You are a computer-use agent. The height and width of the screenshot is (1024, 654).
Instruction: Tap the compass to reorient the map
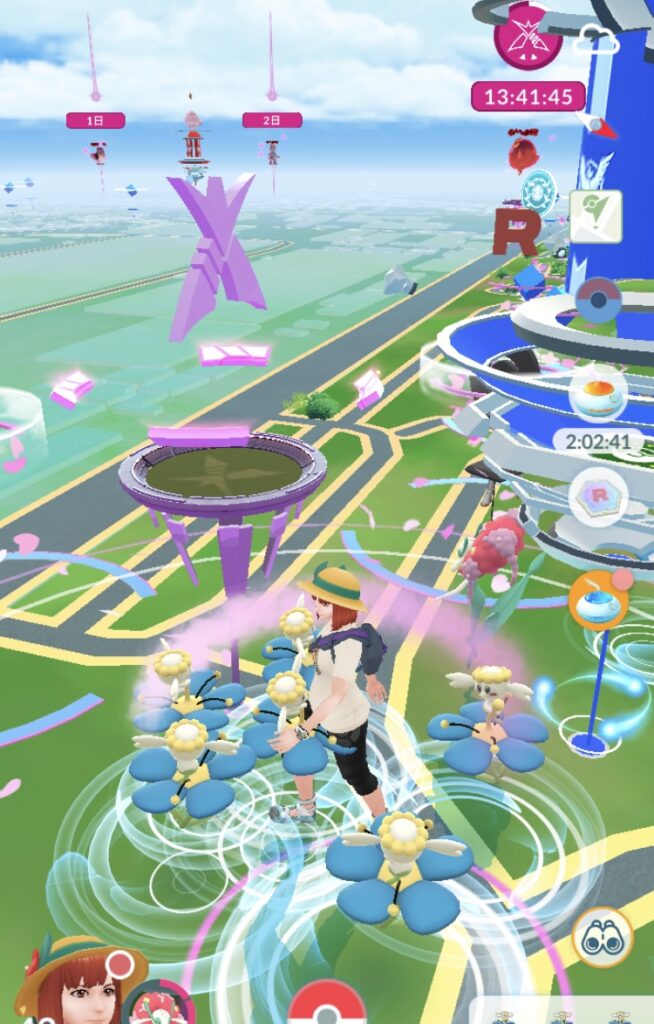[x=599, y=127]
